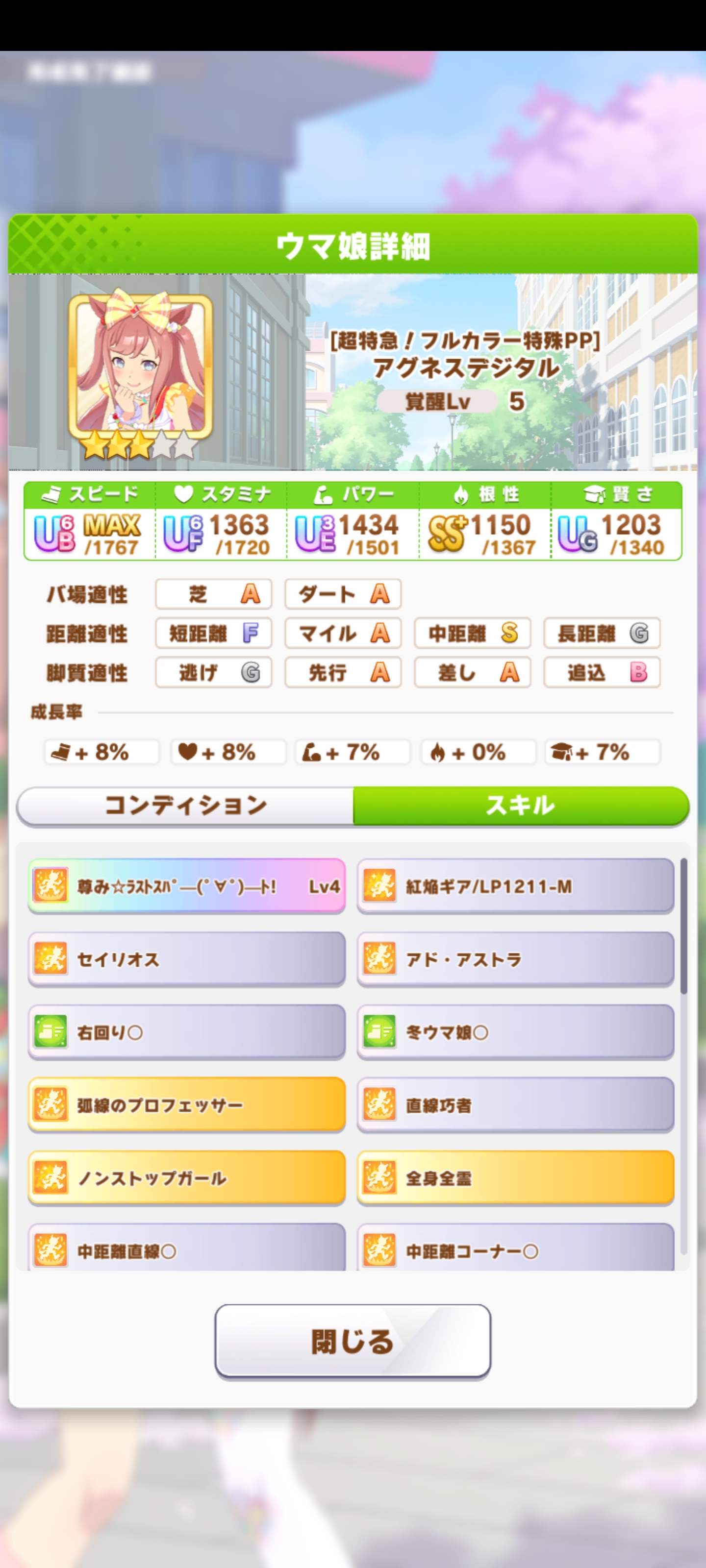
Task: Select the ノンストップガール skill
Action: (x=186, y=1178)
